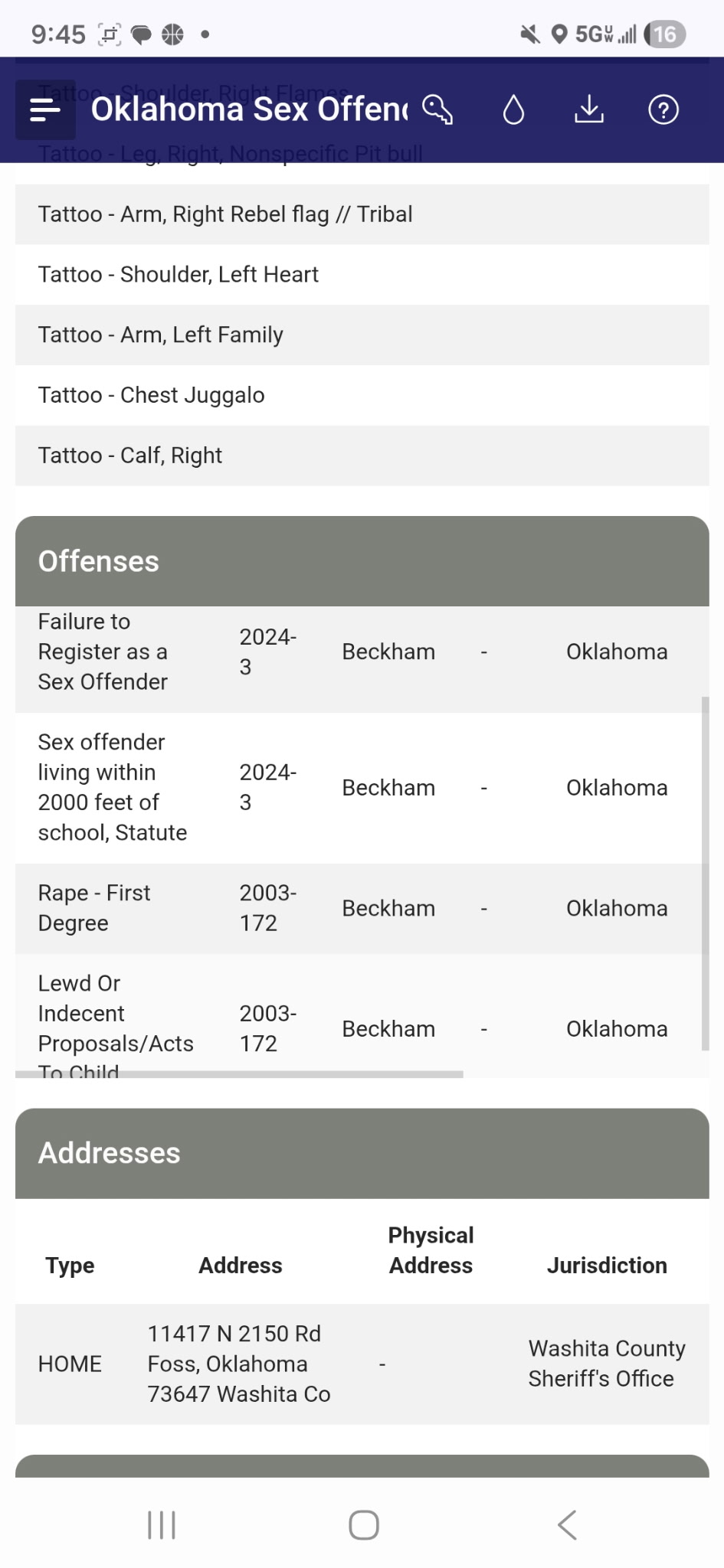
Task: Go to the phone's home screen
Action: (364, 1524)
